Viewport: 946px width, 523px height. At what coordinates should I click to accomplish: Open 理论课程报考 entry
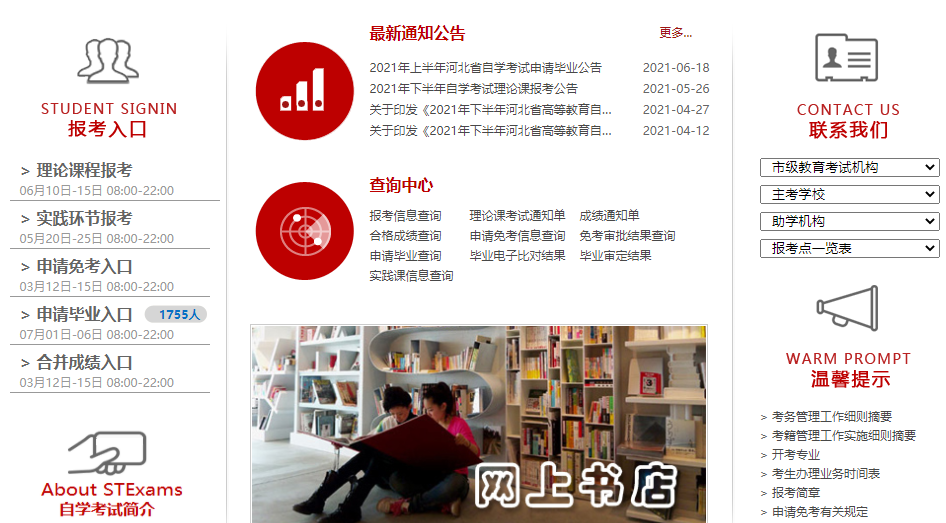(x=84, y=171)
